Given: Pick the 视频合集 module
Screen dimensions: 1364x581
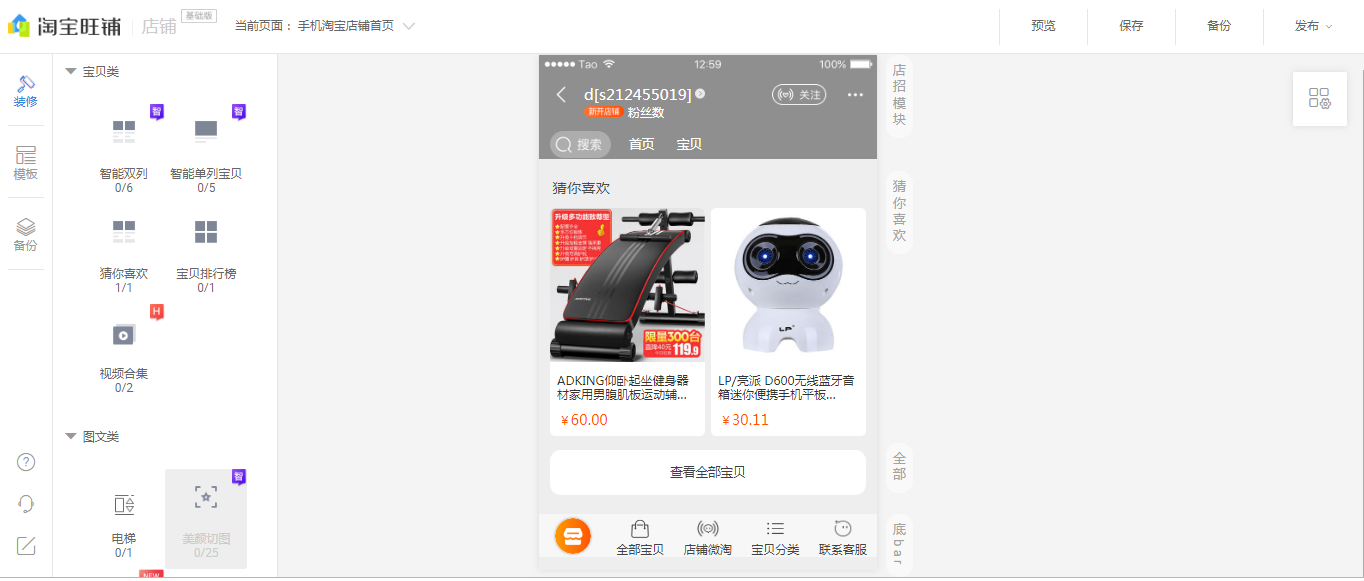Looking at the screenshot, I should (x=124, y=350).
